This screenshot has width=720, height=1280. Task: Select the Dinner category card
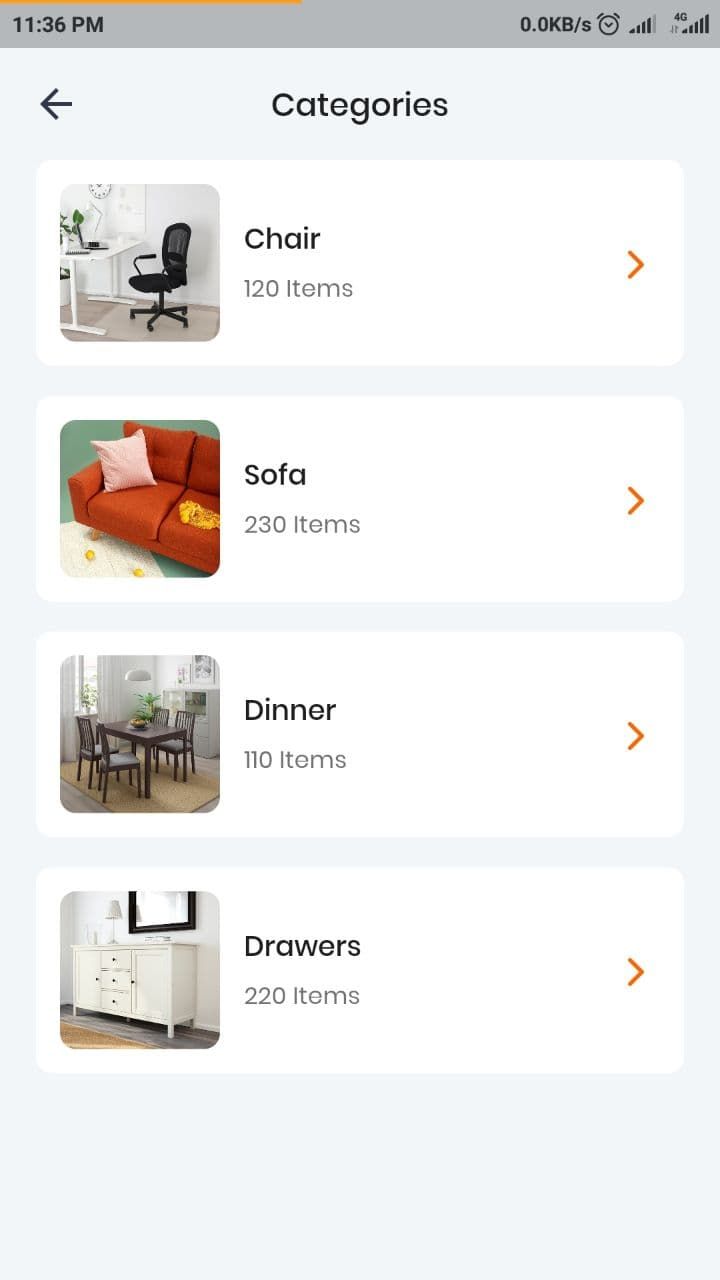click(360, 735)
